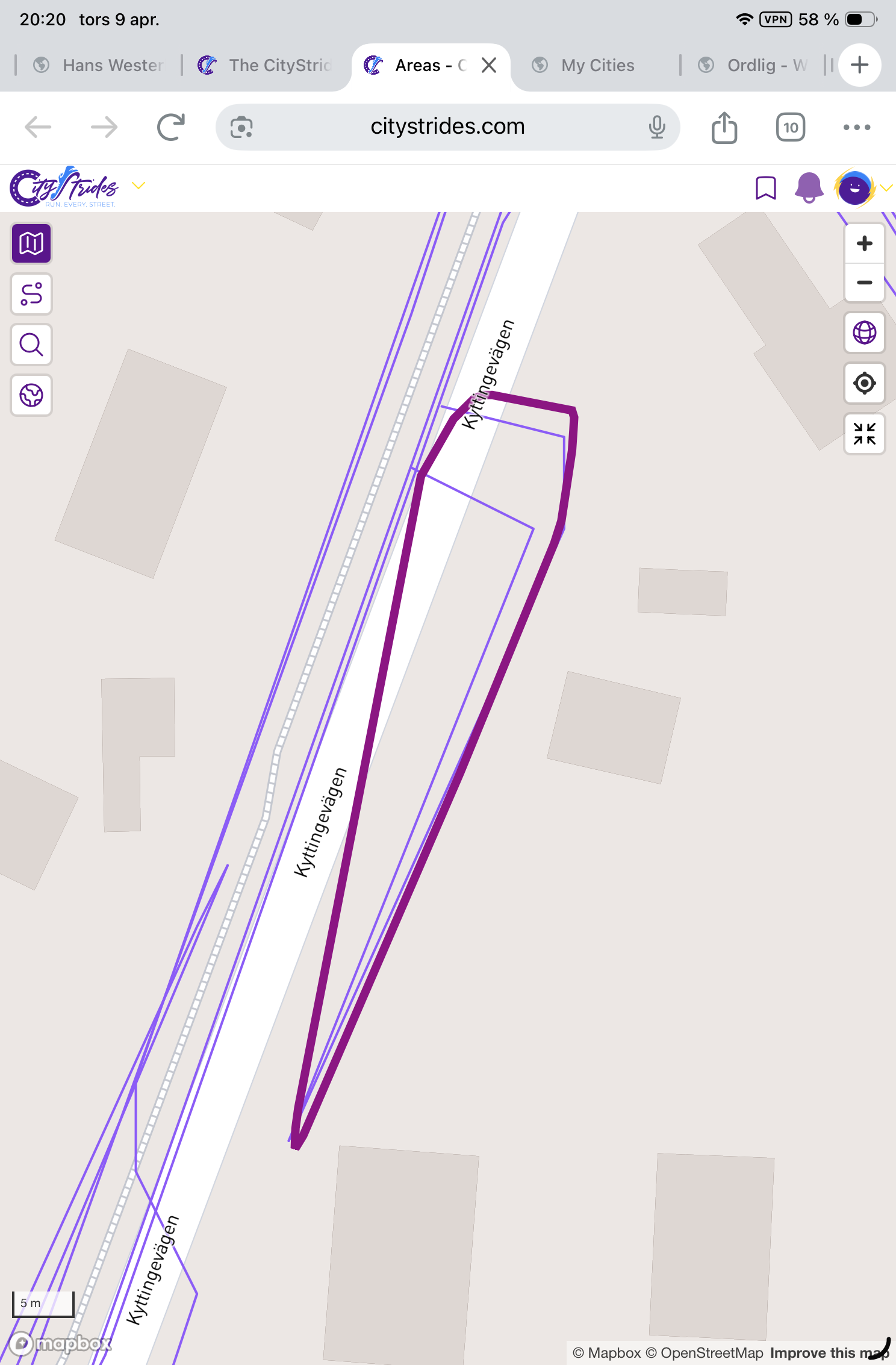Open the route builder tool
This screenshot has height=1365, width=896.
(x=31, y=294)
